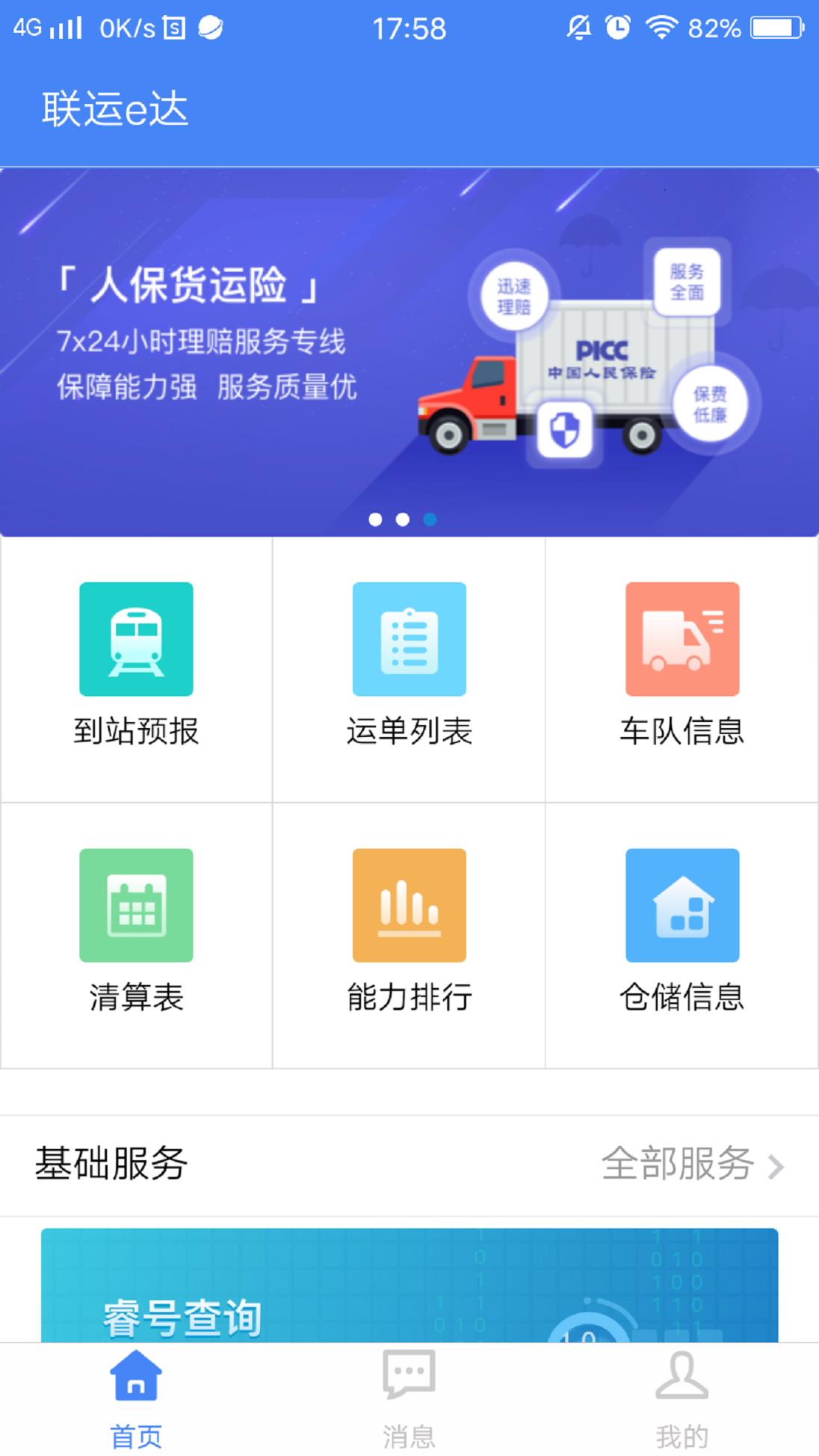Open 清算表 via the calendar icon
Image resolution: width=819 pixels, height=1456 pixels.
136,904
